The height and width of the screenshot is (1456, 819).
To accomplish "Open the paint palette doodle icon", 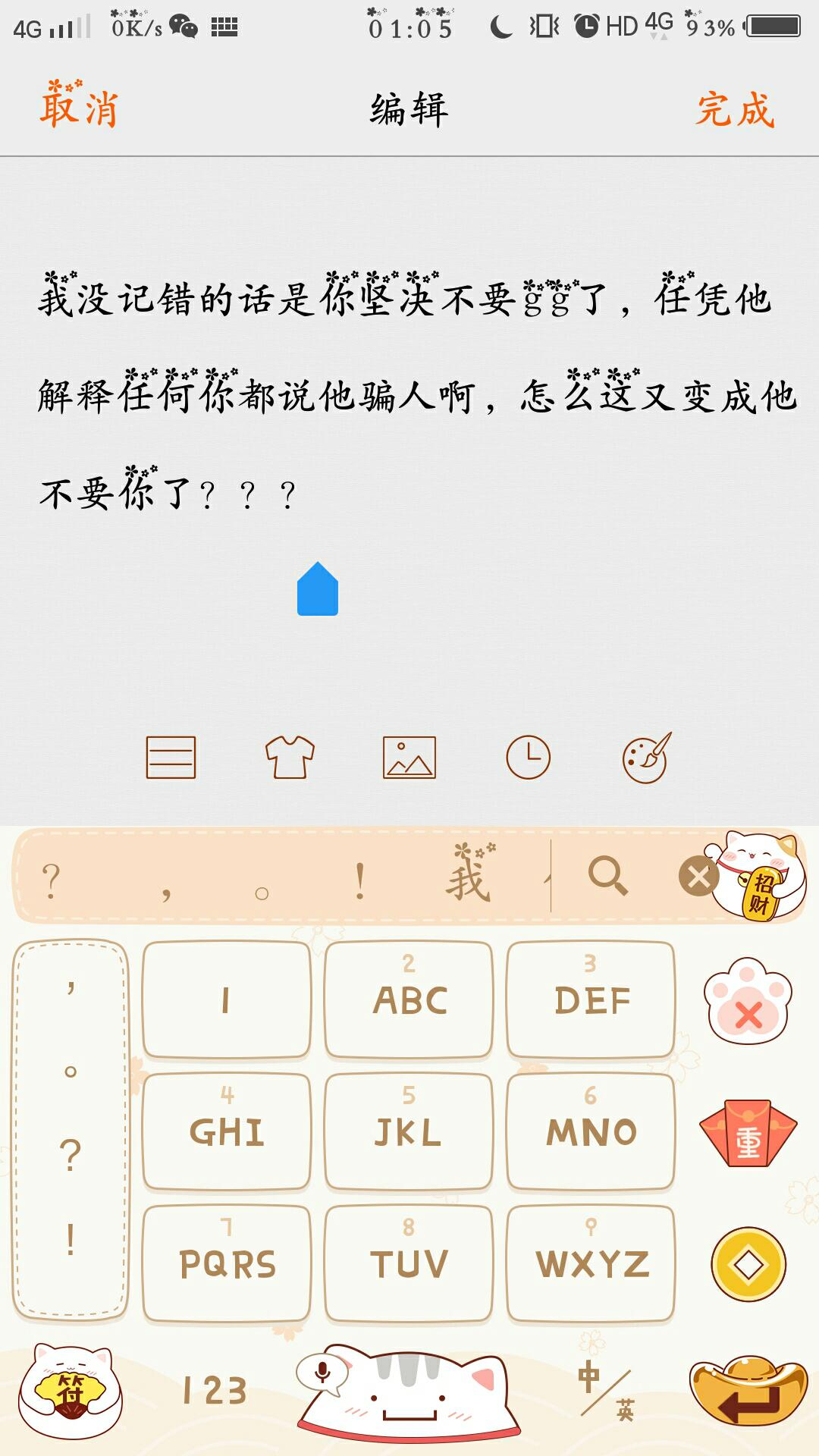I will [x=646, y=757].
